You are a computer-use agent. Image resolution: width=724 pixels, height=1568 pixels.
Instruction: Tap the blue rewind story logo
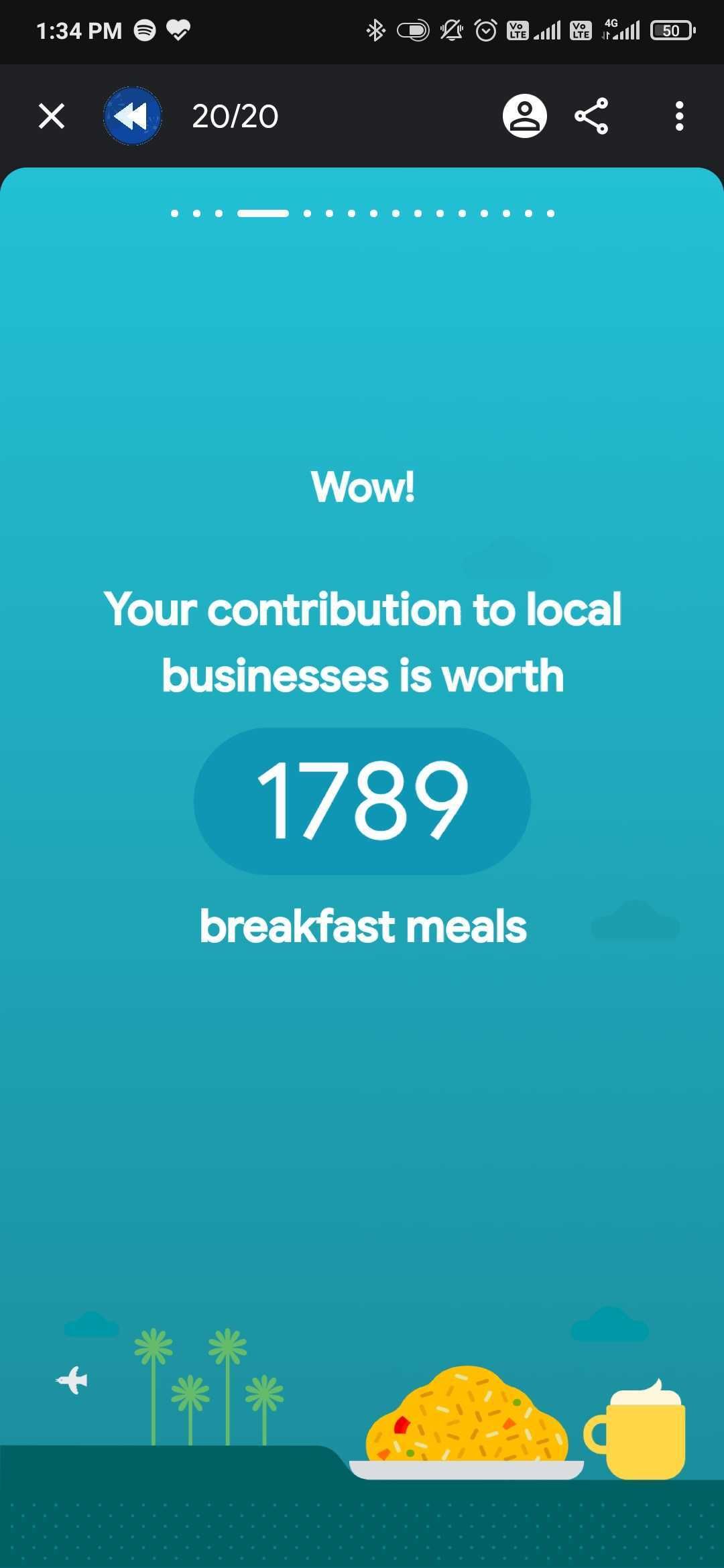(x=131, y=115)
